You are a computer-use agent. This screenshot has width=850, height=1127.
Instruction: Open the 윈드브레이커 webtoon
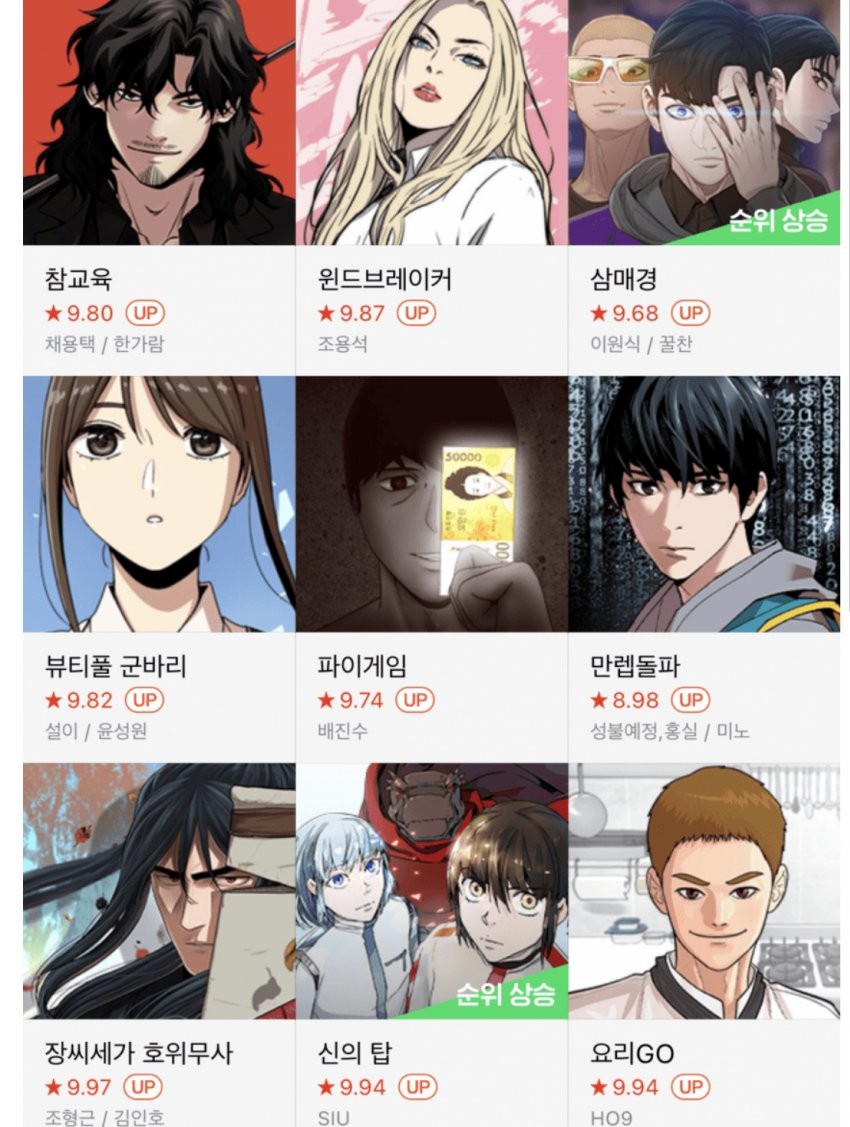[432, 122]
